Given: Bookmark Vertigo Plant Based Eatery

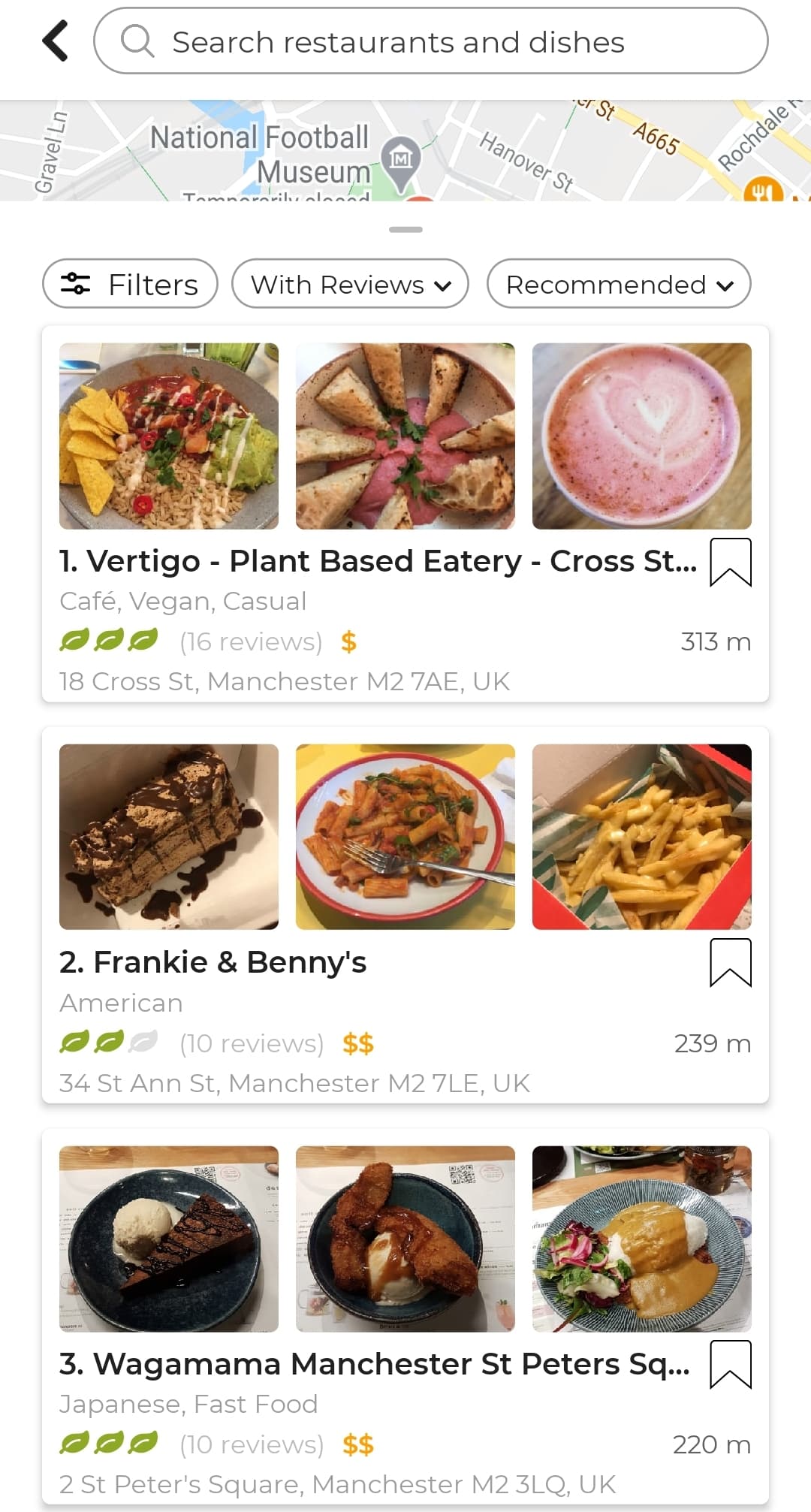Looking at the screenshot, I should pyautogui.click(x=731, y=562).
